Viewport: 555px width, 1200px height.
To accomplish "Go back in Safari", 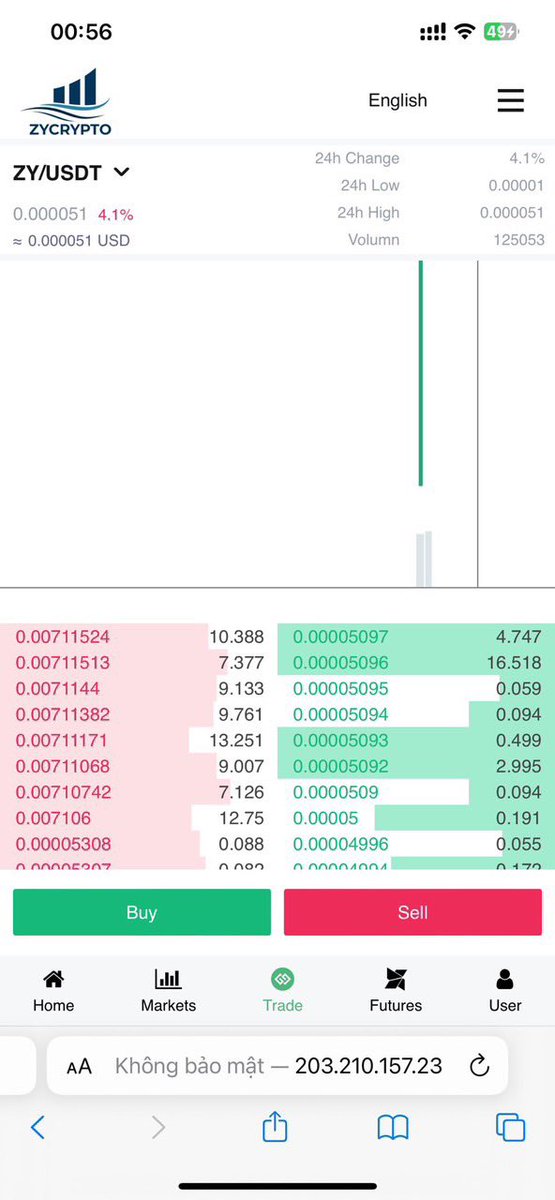I will [x=38, y=1127].
